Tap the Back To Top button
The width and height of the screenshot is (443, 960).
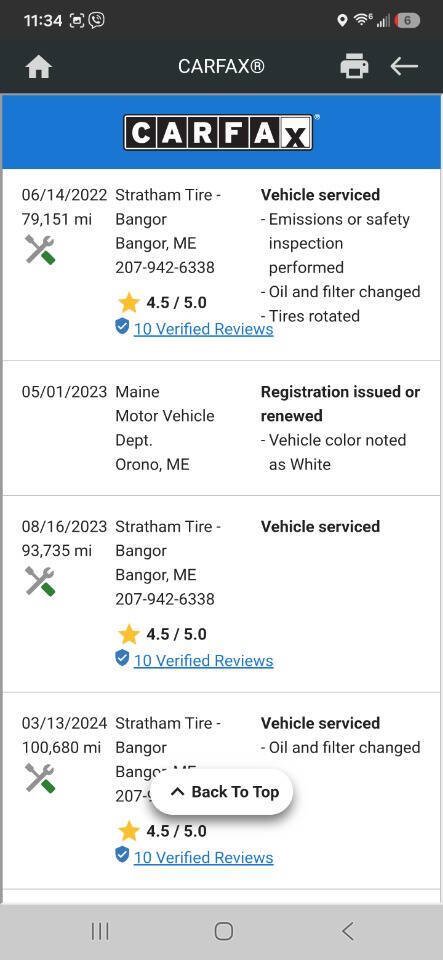pos(222,792)
